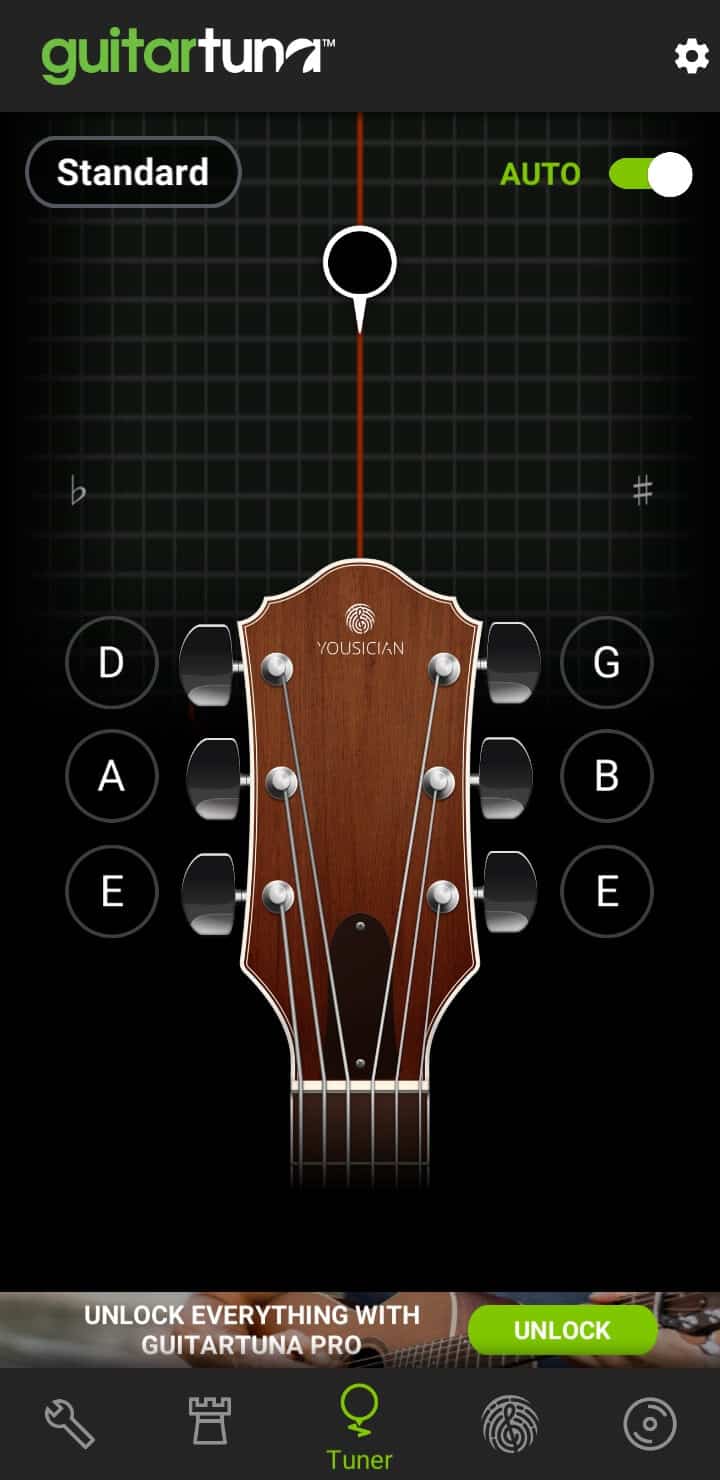Tap the high E string button
The width and height of the screenshot is (720, 1480).
(x=607, y=892)
